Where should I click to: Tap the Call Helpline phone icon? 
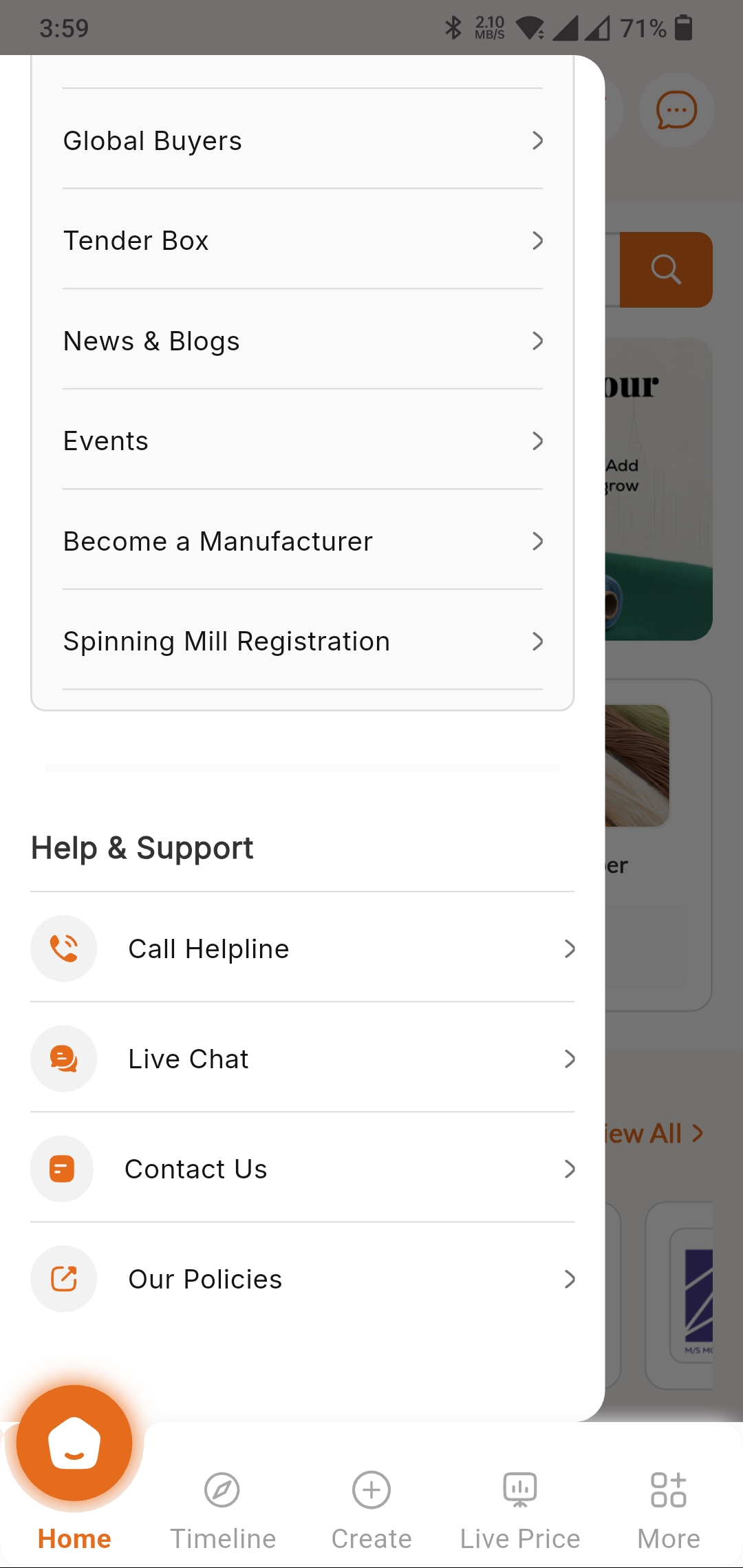(64, 949)
